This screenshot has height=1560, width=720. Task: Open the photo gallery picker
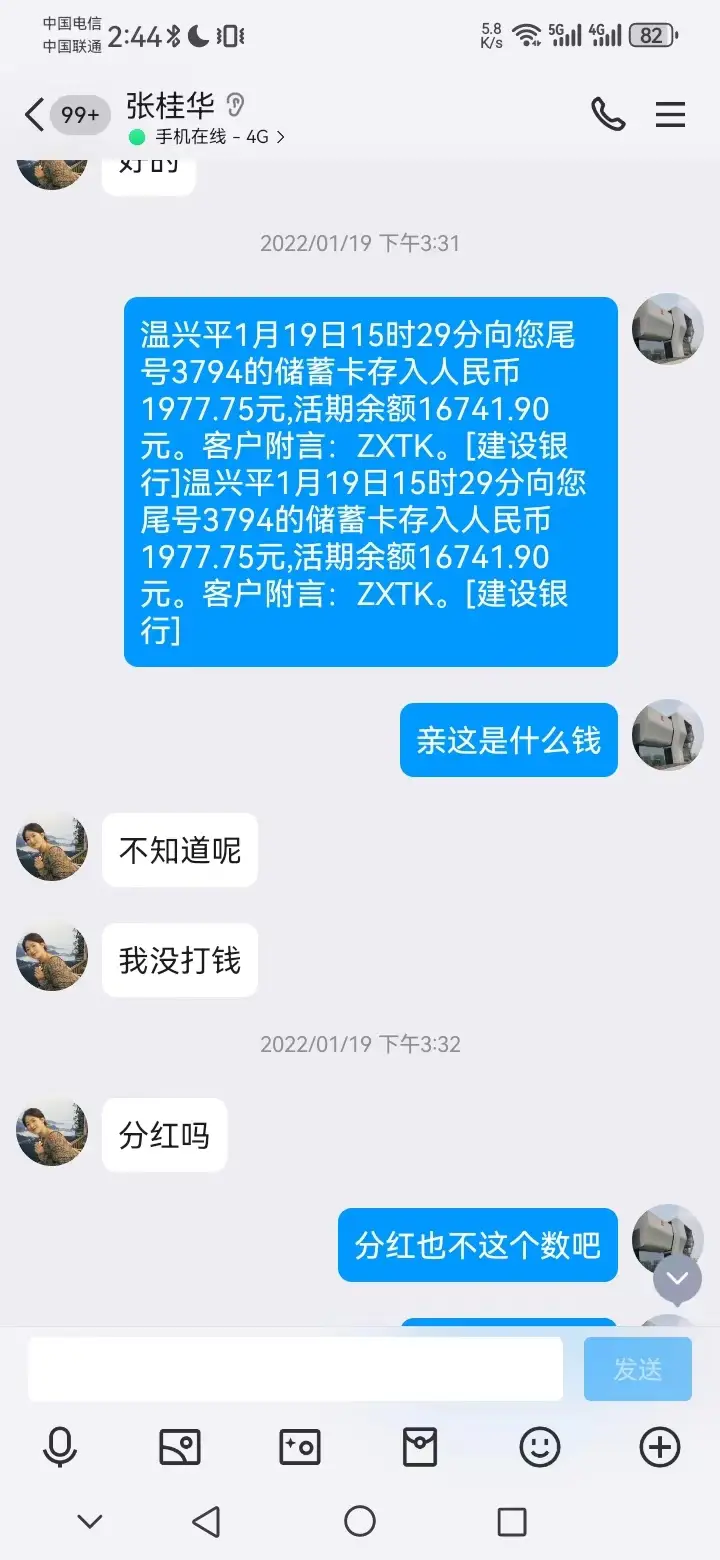[180, 1447]
